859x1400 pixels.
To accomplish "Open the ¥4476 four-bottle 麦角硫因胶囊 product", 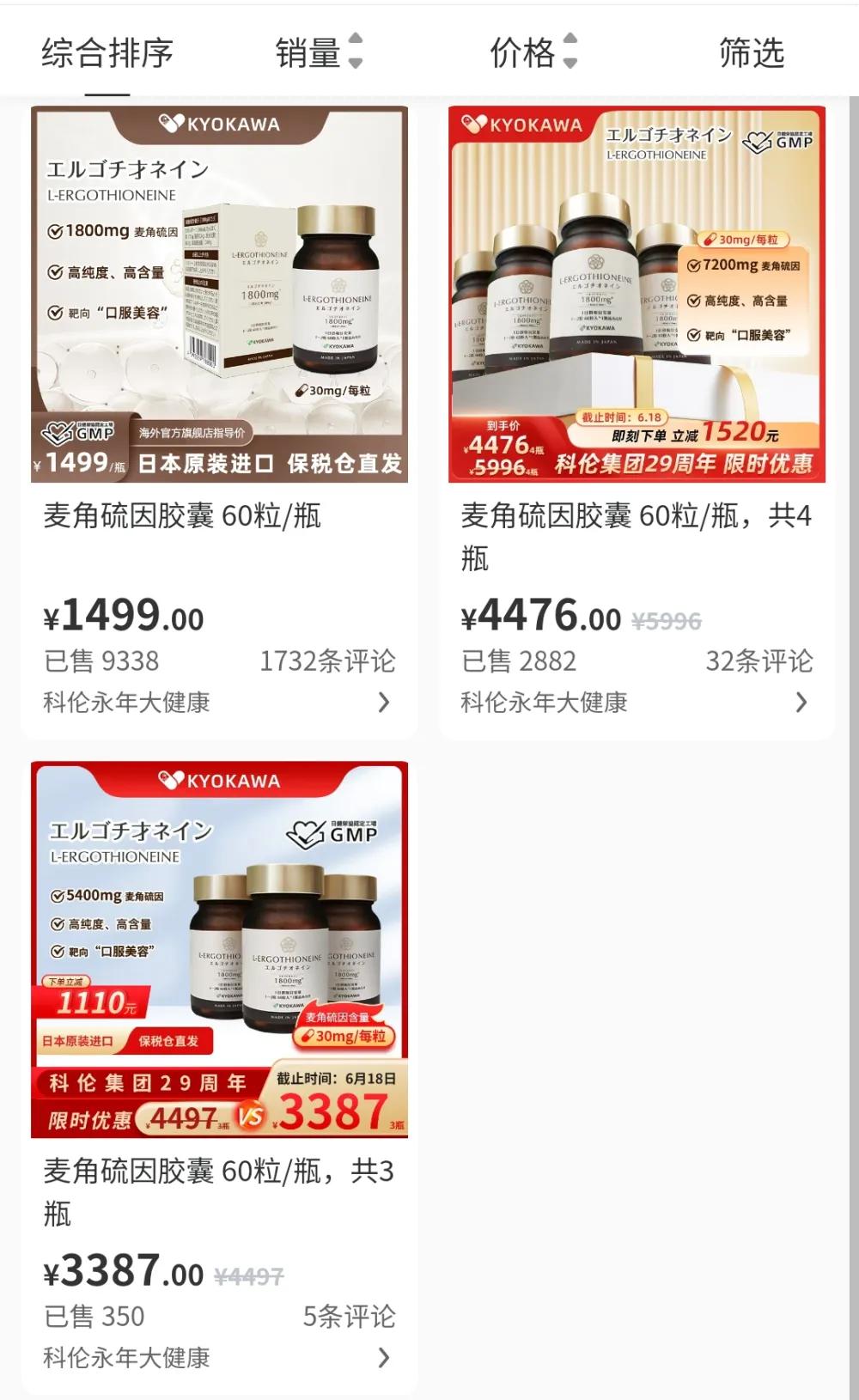I will point(637,294).
